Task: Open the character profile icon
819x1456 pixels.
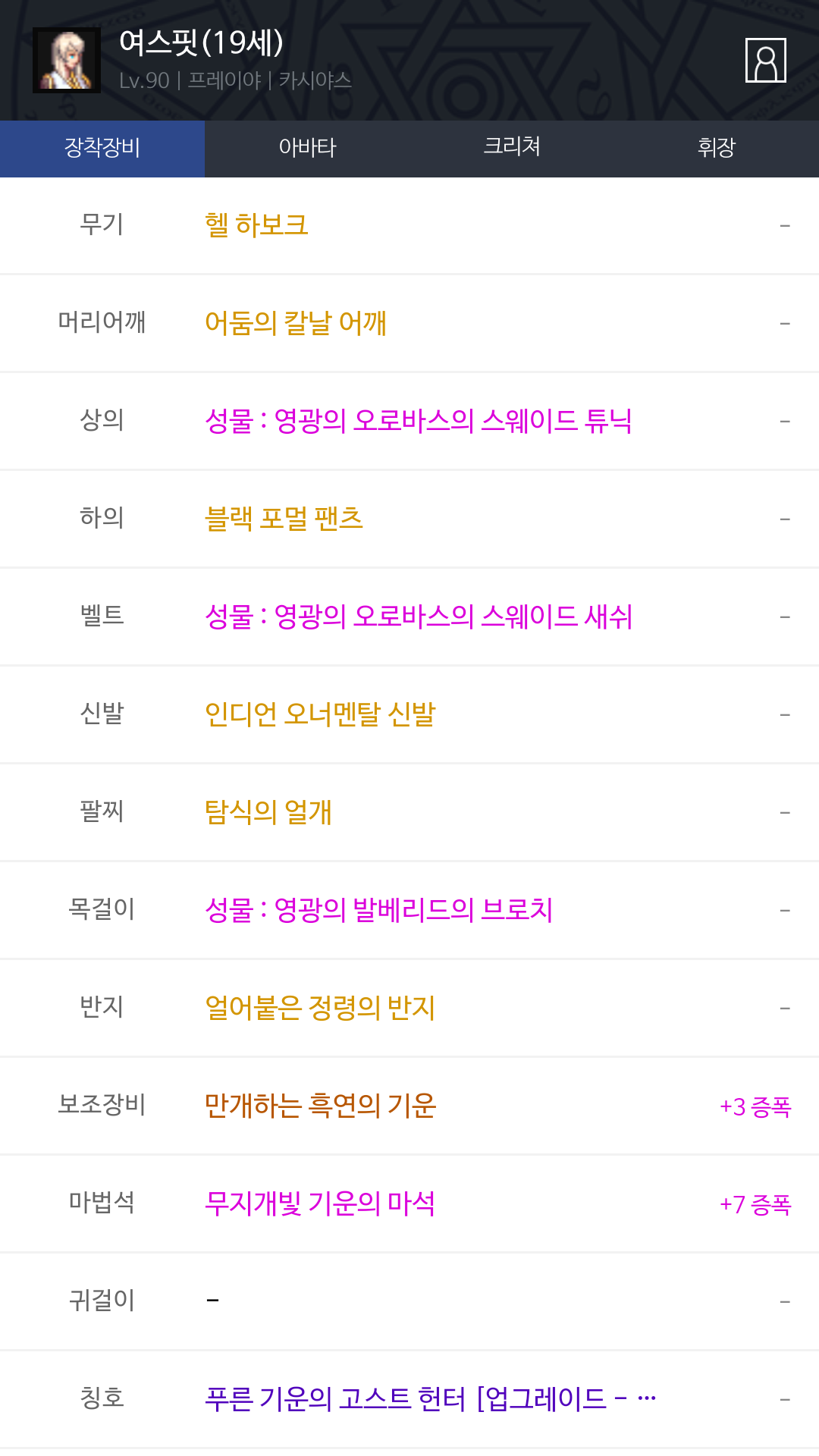Action: 765,60
